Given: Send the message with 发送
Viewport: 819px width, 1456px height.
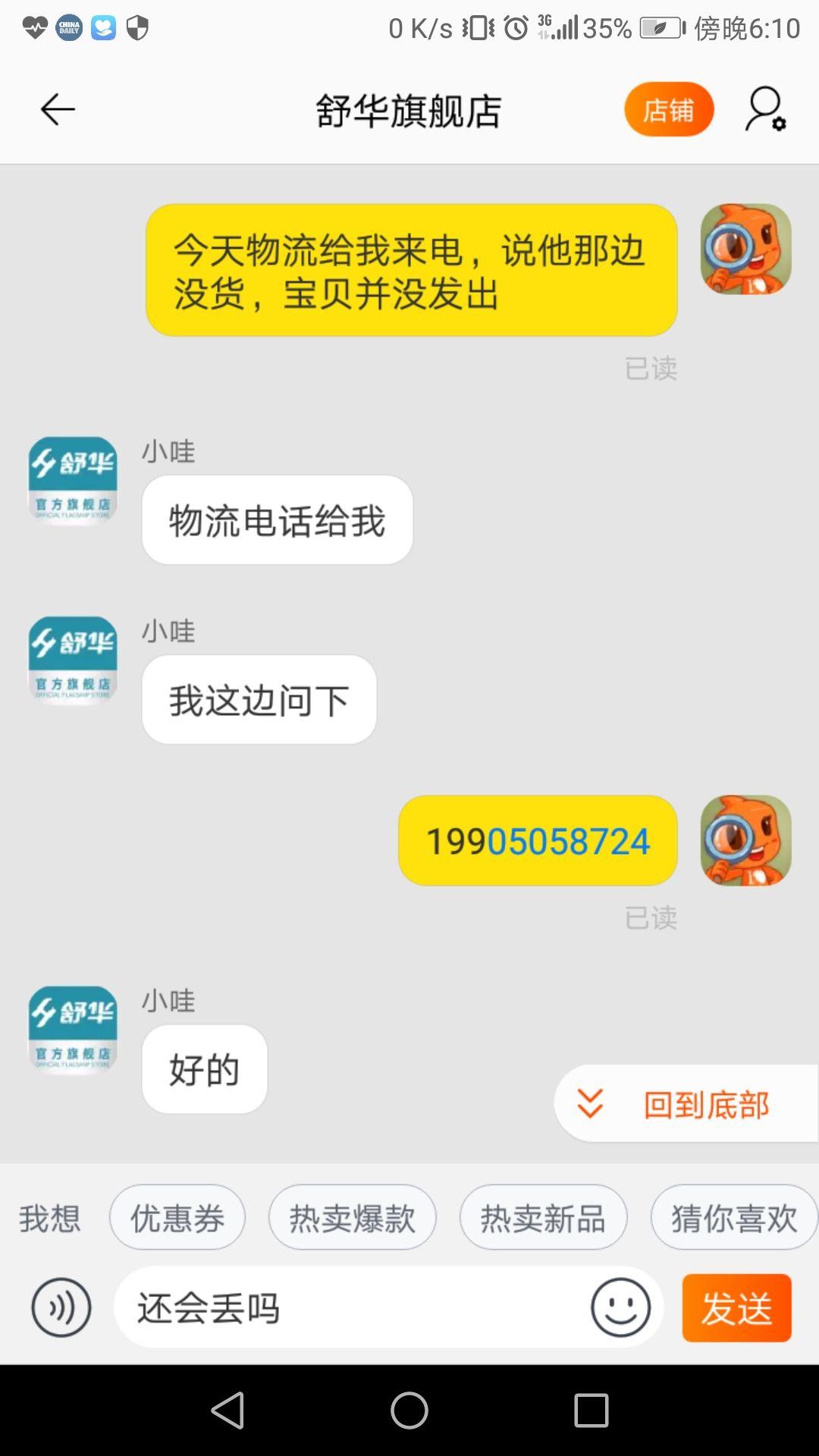Looking at the screenshot, I should tap(736, 1308).
